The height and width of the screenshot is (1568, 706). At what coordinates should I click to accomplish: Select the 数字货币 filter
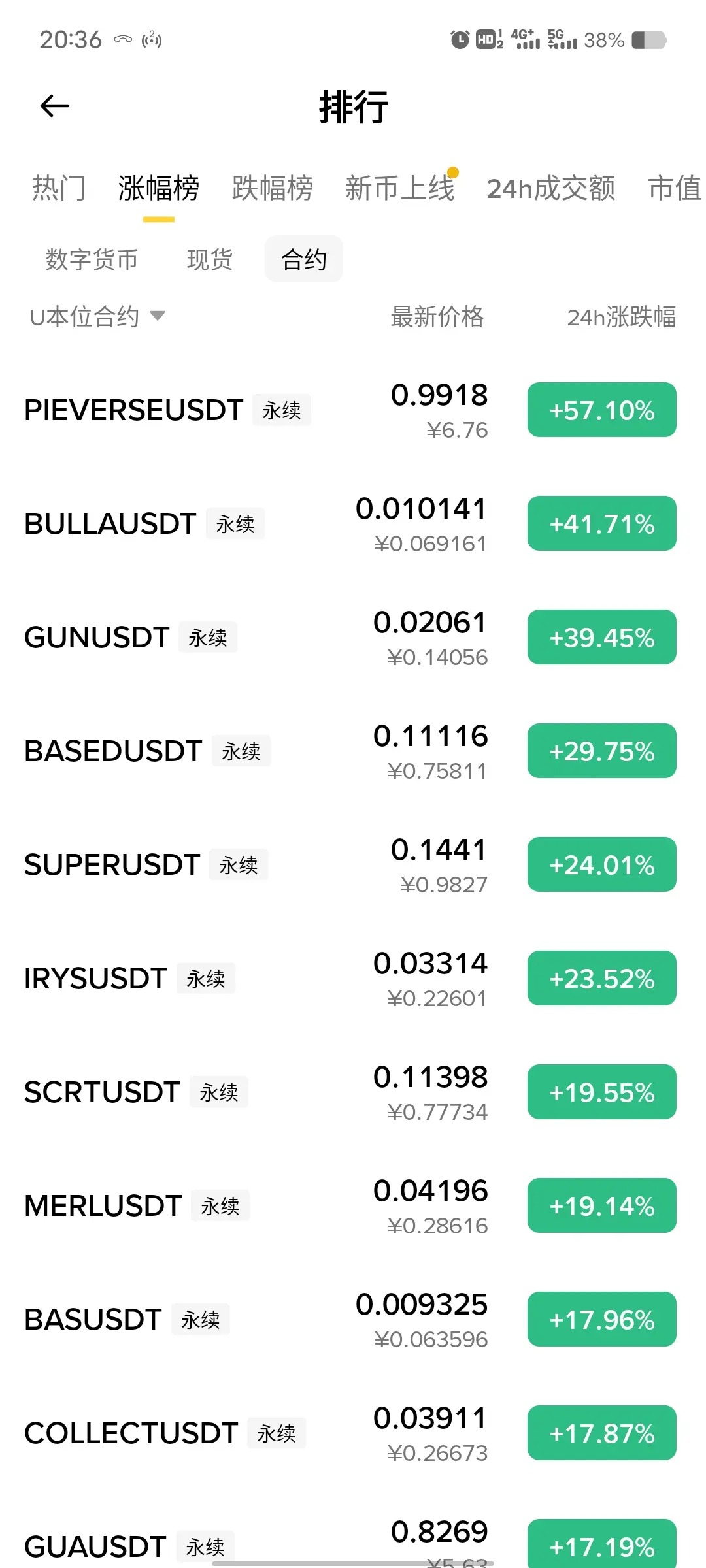point(92,259)
